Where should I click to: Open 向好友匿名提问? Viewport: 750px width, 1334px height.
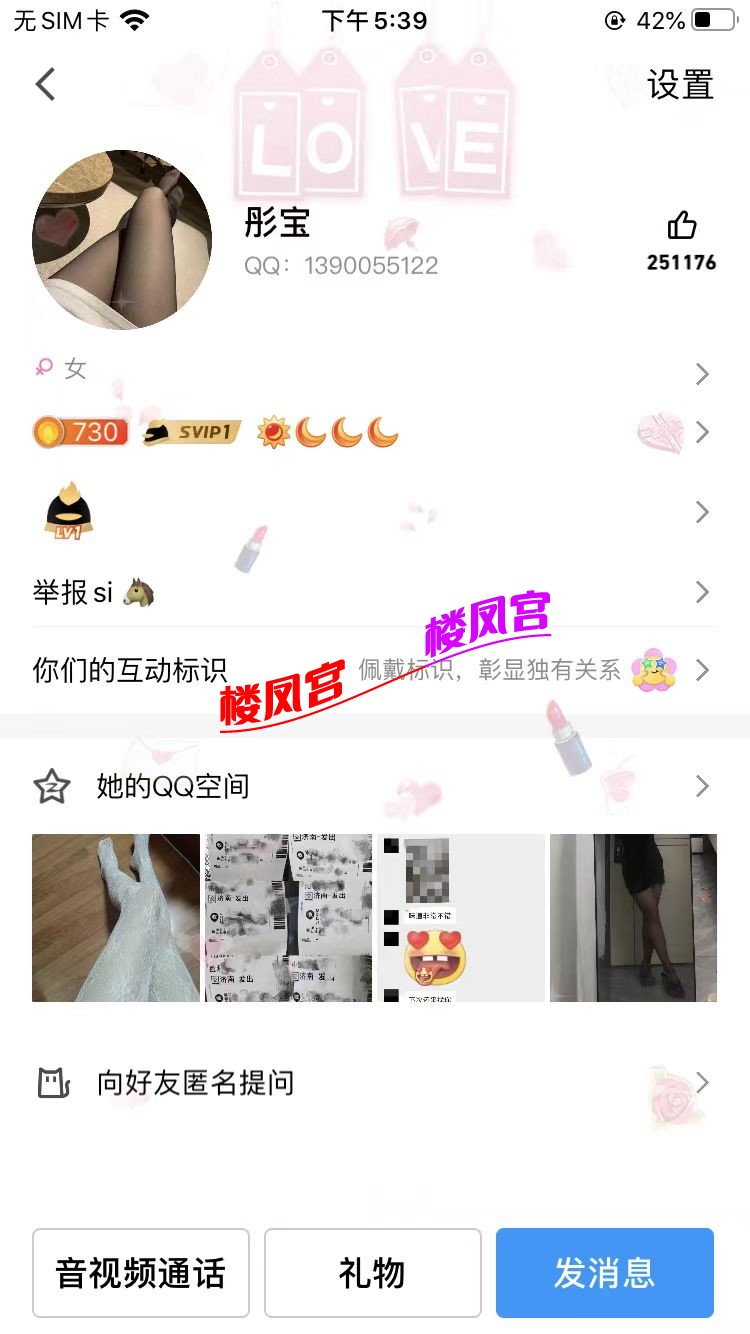point(374,1083)
